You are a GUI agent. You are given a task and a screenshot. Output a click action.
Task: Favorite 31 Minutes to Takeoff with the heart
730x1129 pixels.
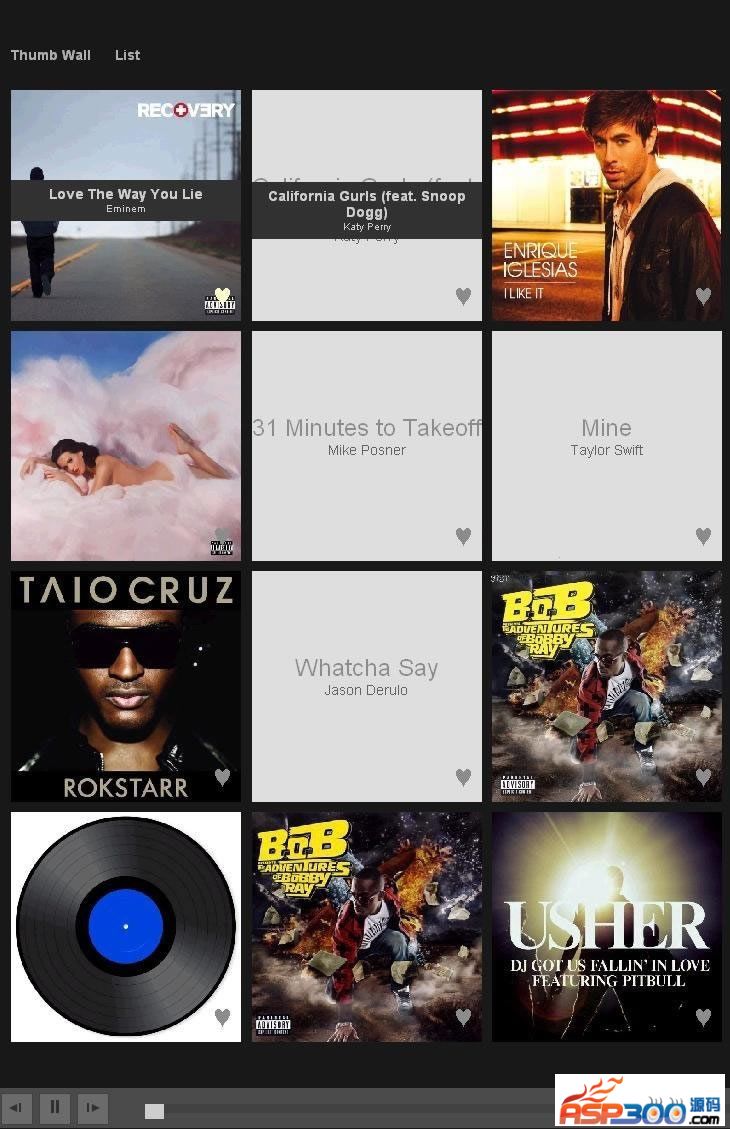click(463, 536)
